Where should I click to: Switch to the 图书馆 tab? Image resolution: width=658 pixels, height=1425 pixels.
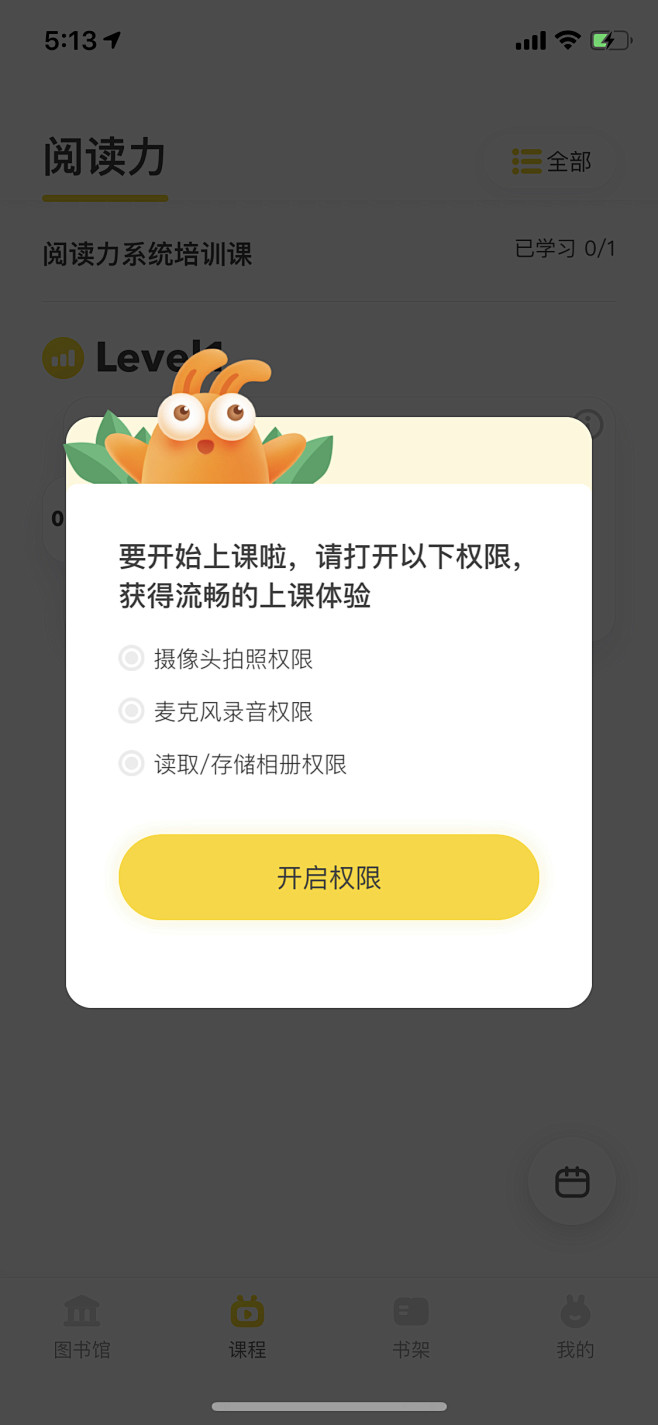pos(82,1325)
